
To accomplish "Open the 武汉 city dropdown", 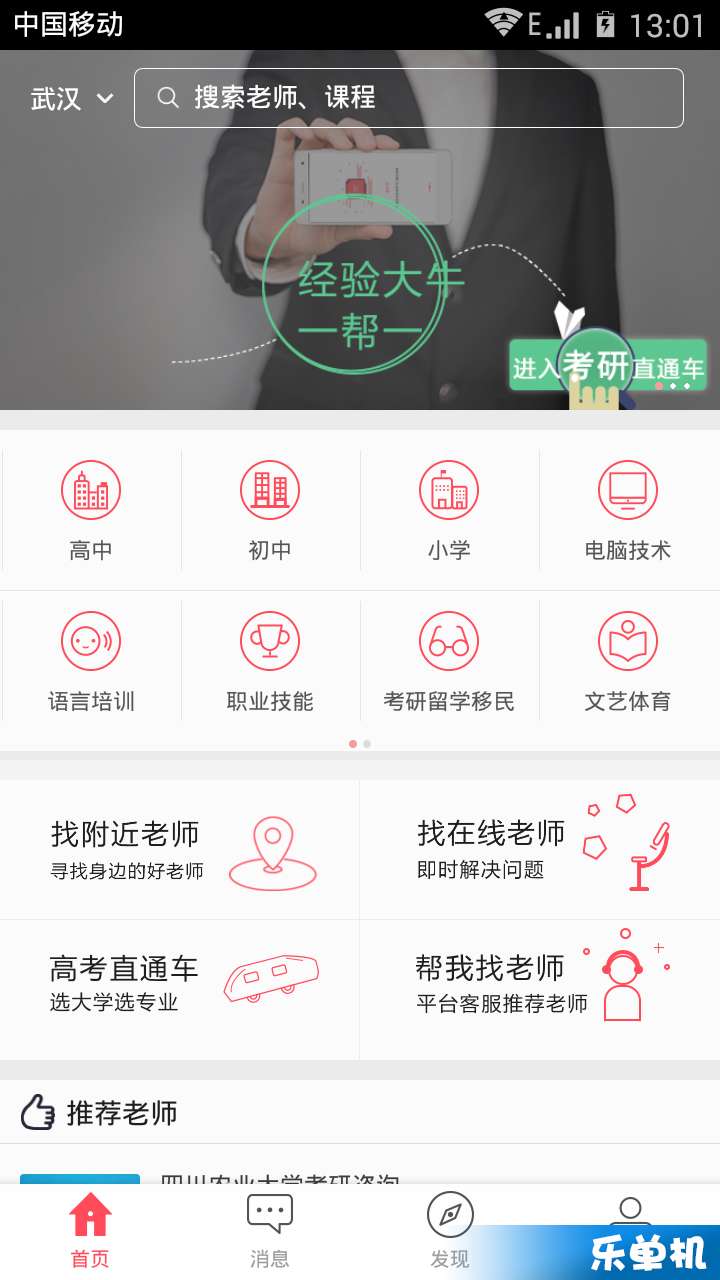I will point(72,98).
